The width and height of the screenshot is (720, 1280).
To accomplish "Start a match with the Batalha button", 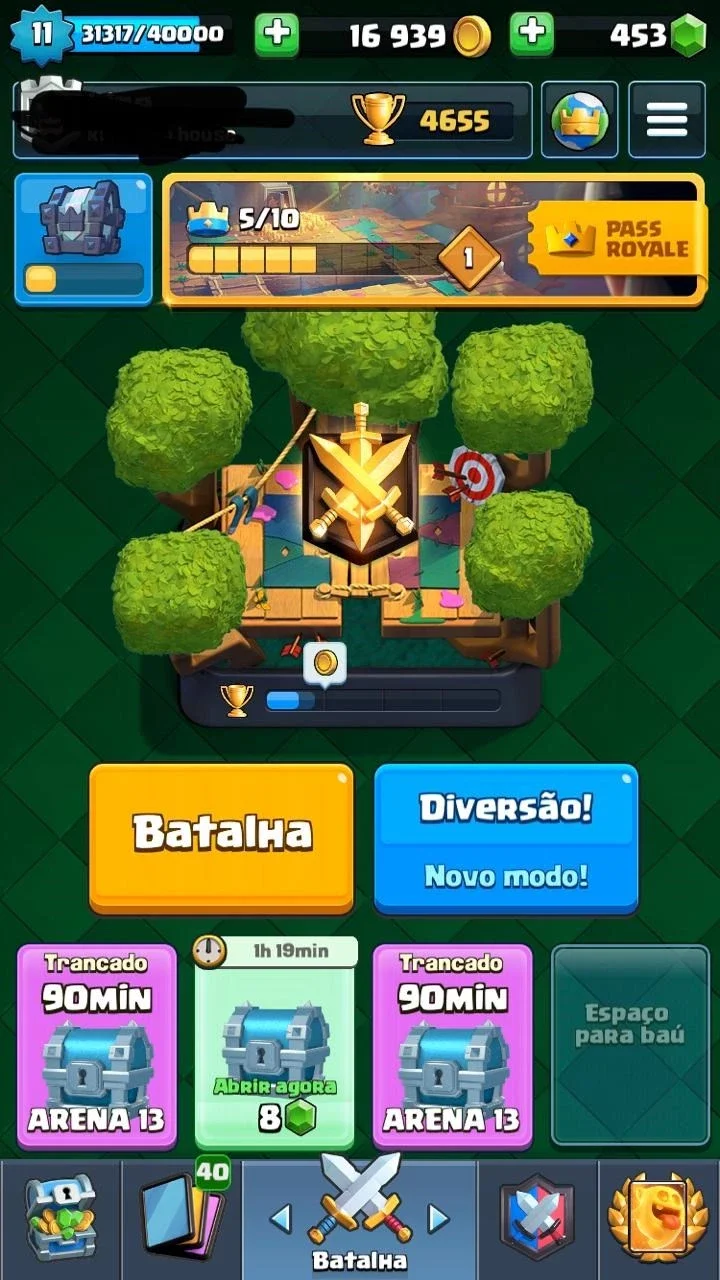I will pyautogui.click(x=221, y=838).
